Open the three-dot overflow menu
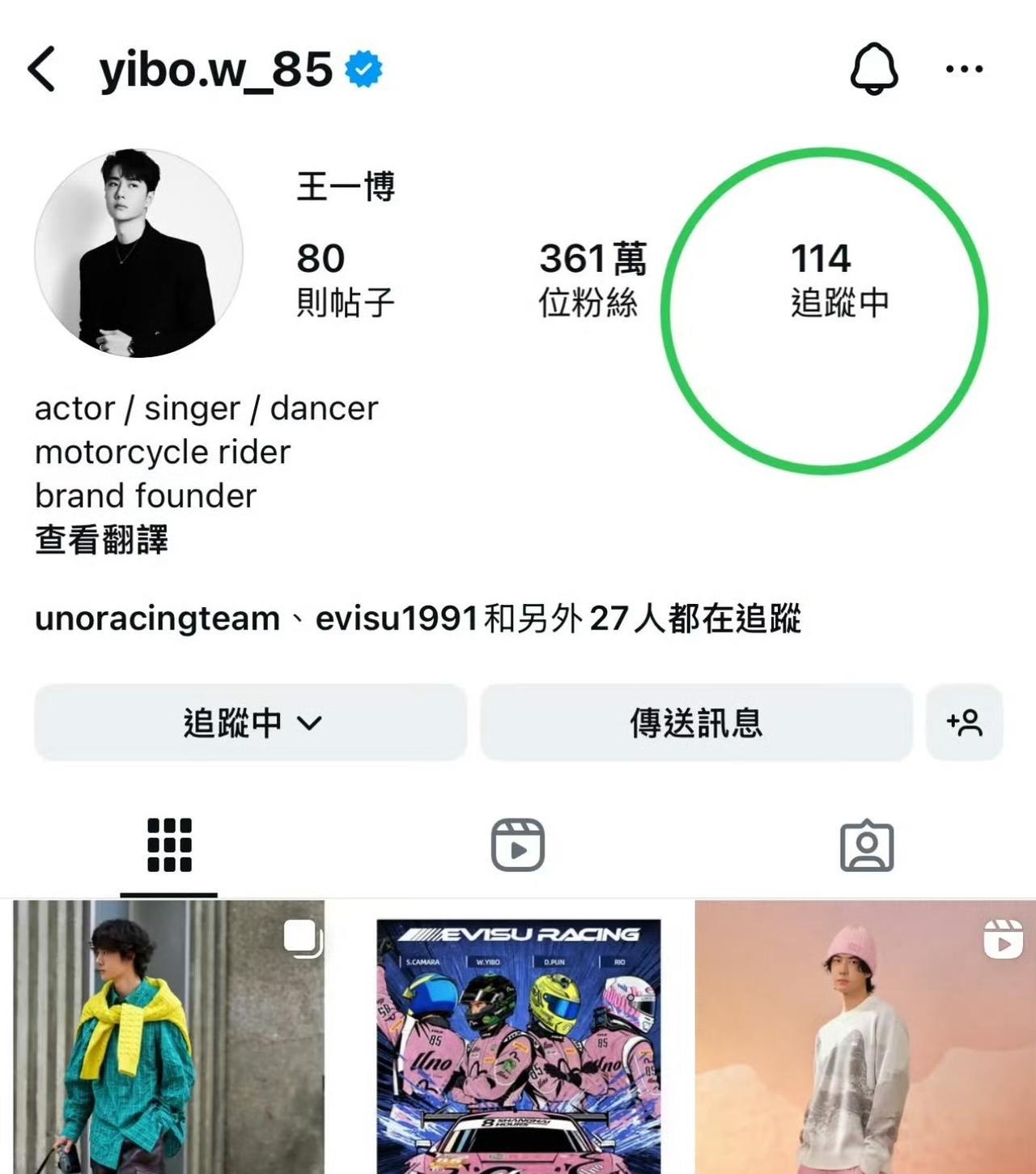1036x1174 pixels. tap(964, 69)
